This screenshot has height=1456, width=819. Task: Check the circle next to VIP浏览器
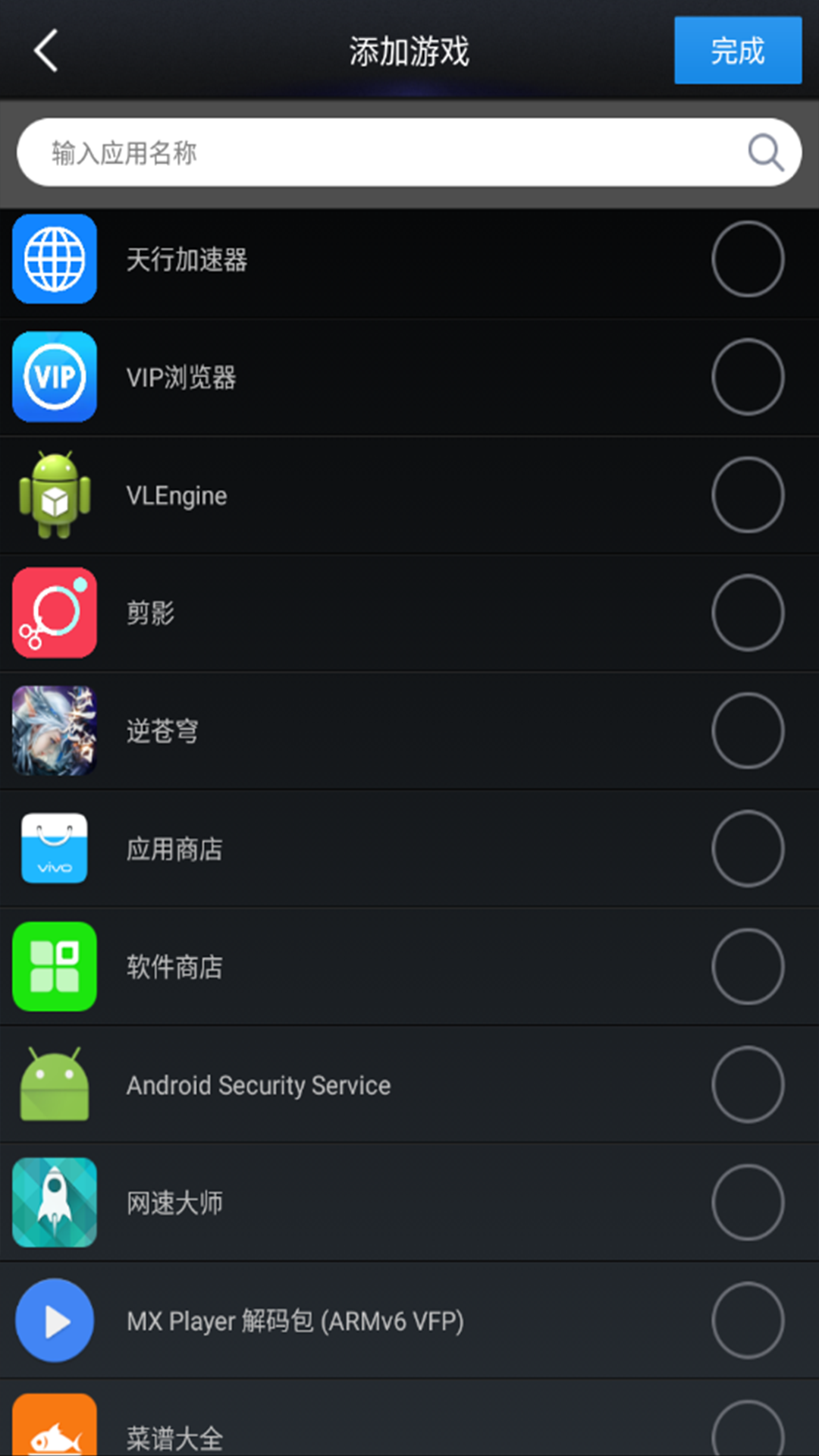point(748,377)
